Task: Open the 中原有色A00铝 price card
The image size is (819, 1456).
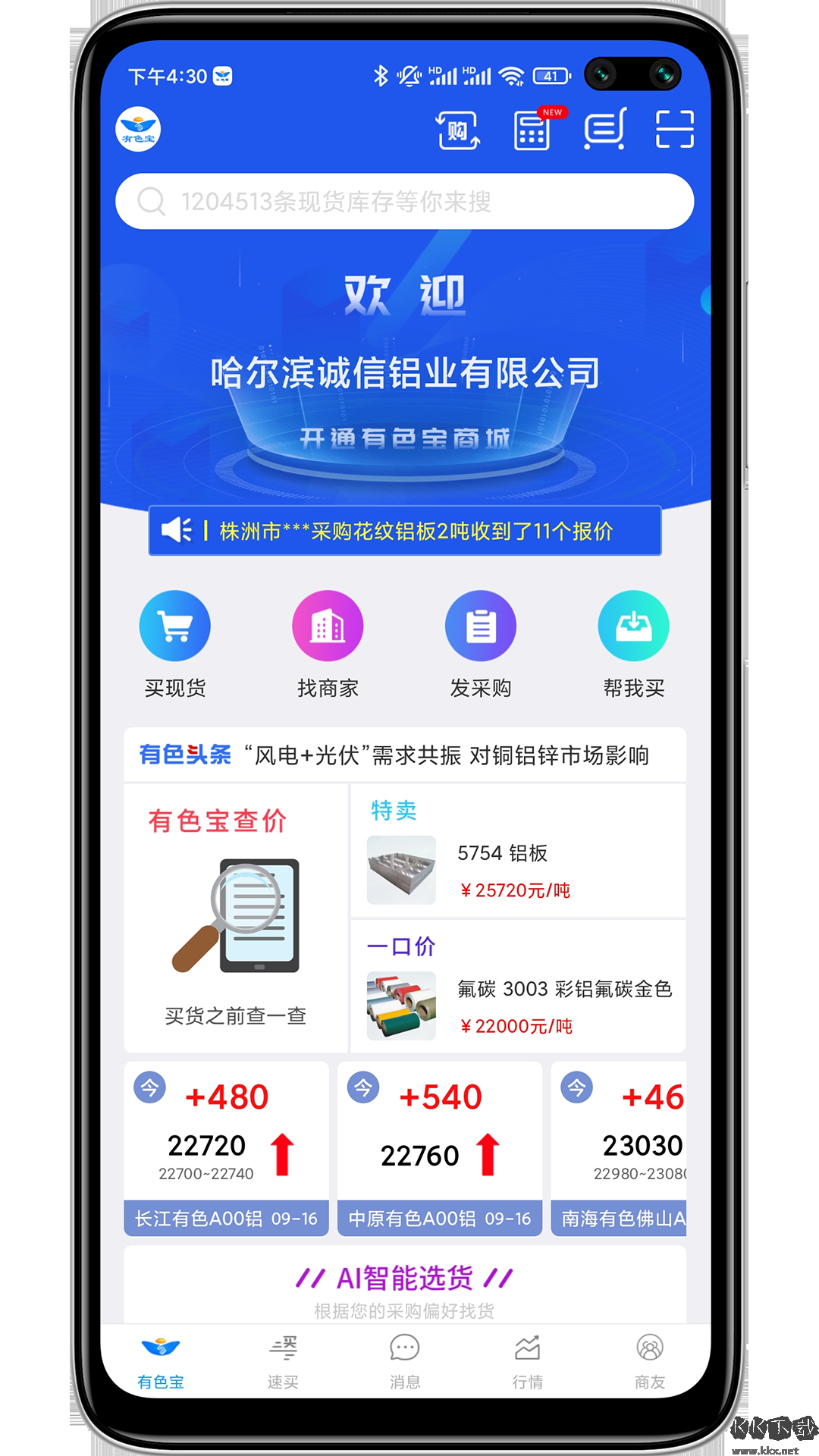Action: point(439,1148)
